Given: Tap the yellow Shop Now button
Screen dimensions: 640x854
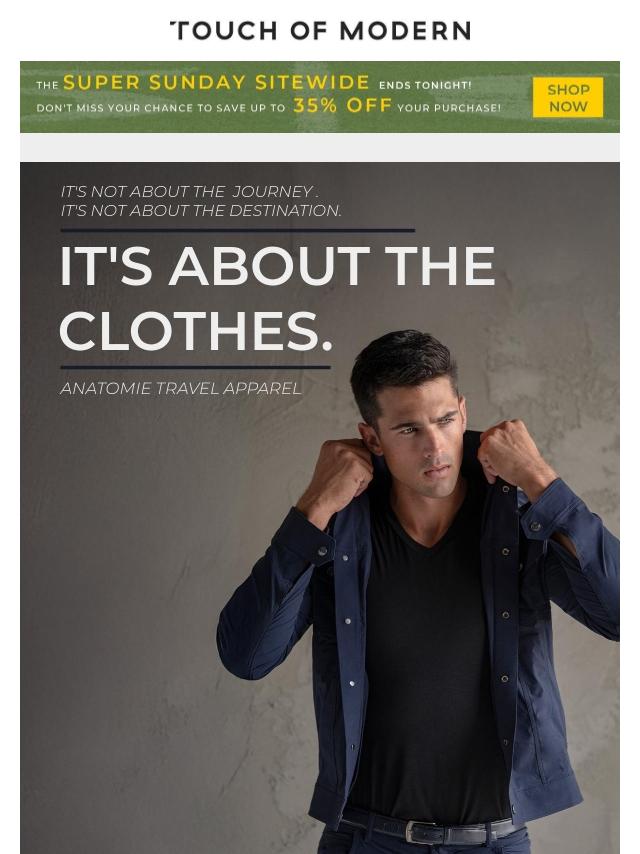Looking at the screenshot, I should coord(567,97).
